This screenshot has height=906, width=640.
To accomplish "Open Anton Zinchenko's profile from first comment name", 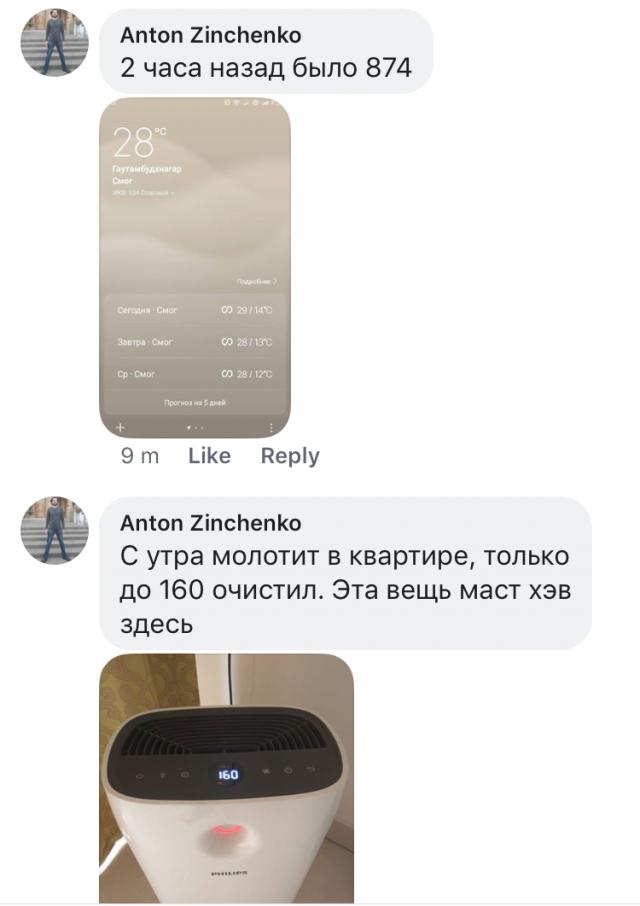I will point(210,35).
